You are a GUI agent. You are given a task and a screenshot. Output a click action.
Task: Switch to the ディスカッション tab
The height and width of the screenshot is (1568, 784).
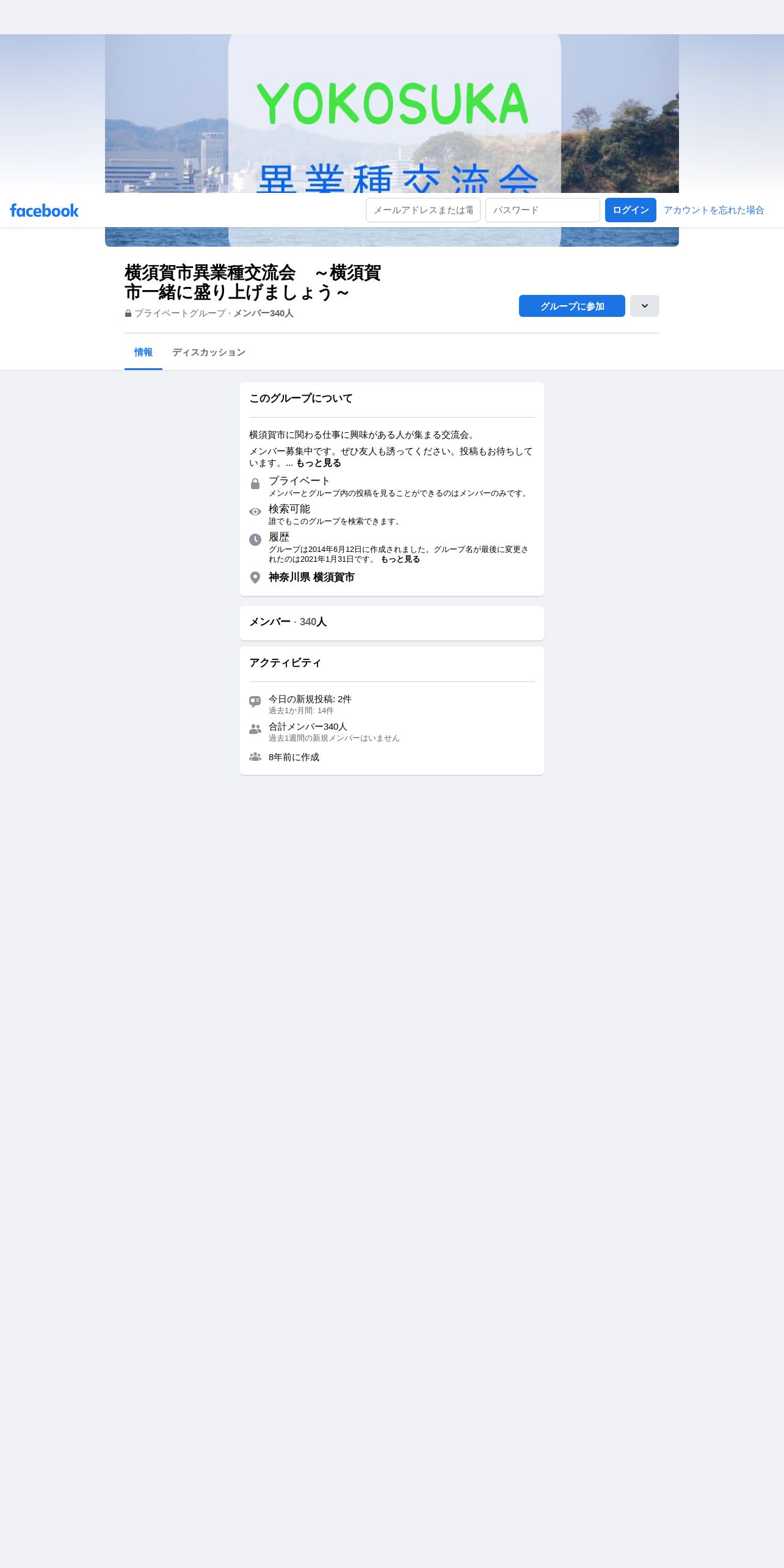(209, 352)
